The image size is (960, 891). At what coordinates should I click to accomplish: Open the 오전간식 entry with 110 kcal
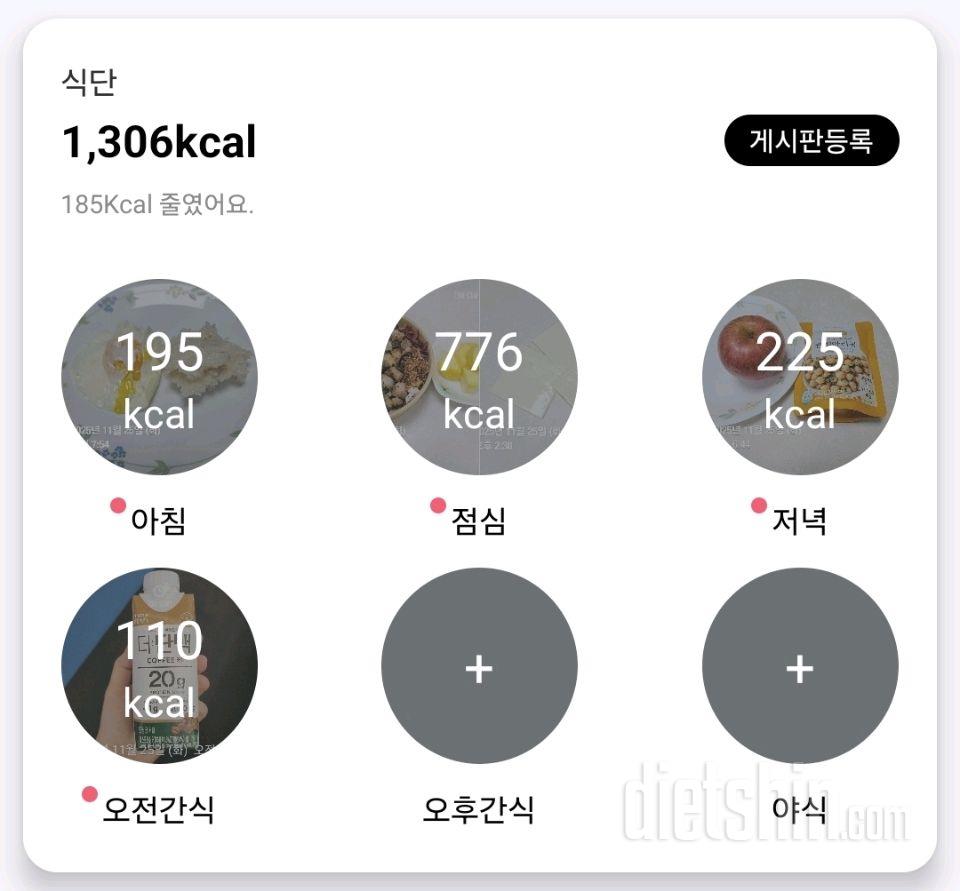tap(160, 666)
